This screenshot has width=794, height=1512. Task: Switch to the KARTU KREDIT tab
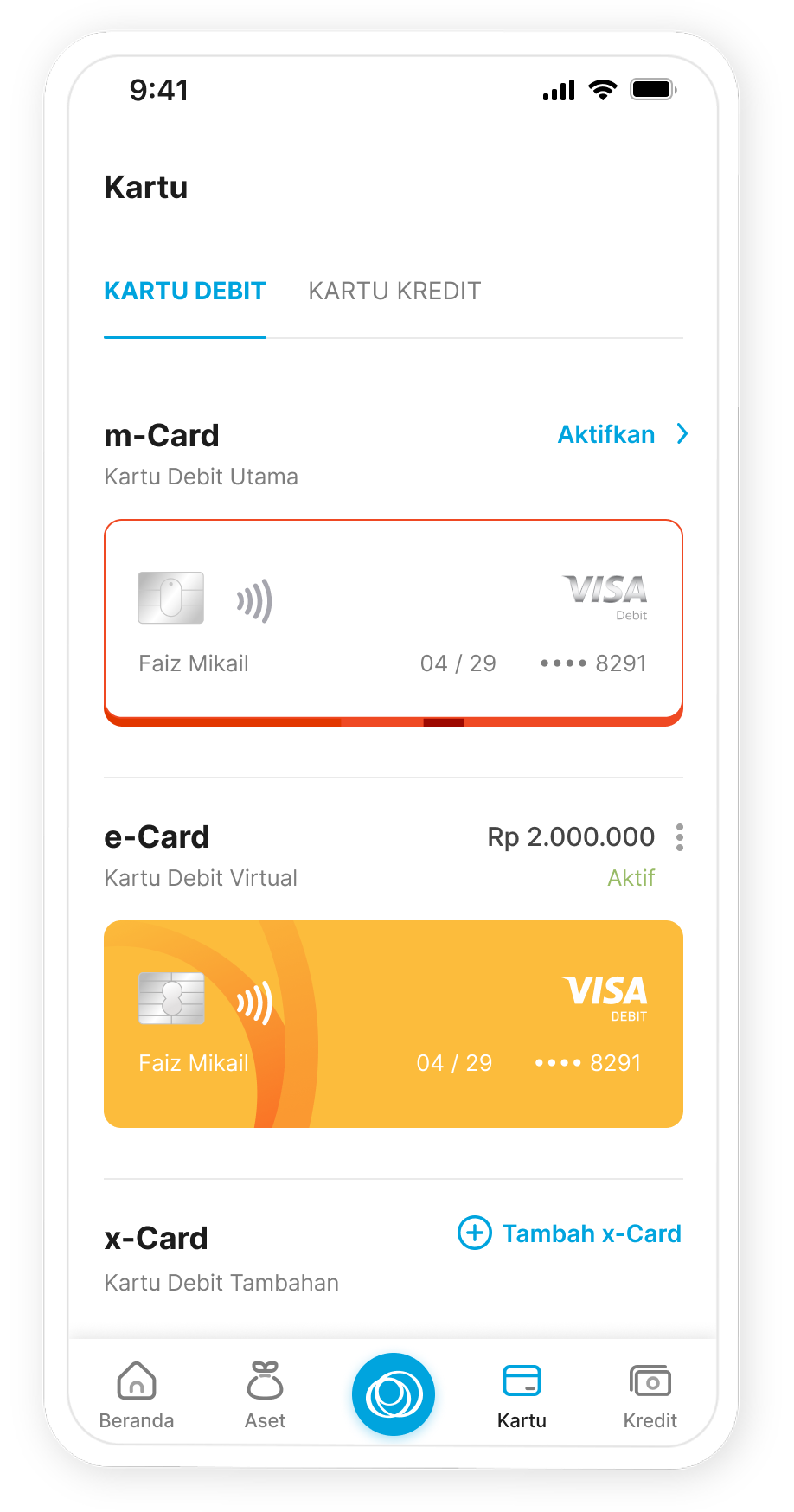(x=394, y=292)
